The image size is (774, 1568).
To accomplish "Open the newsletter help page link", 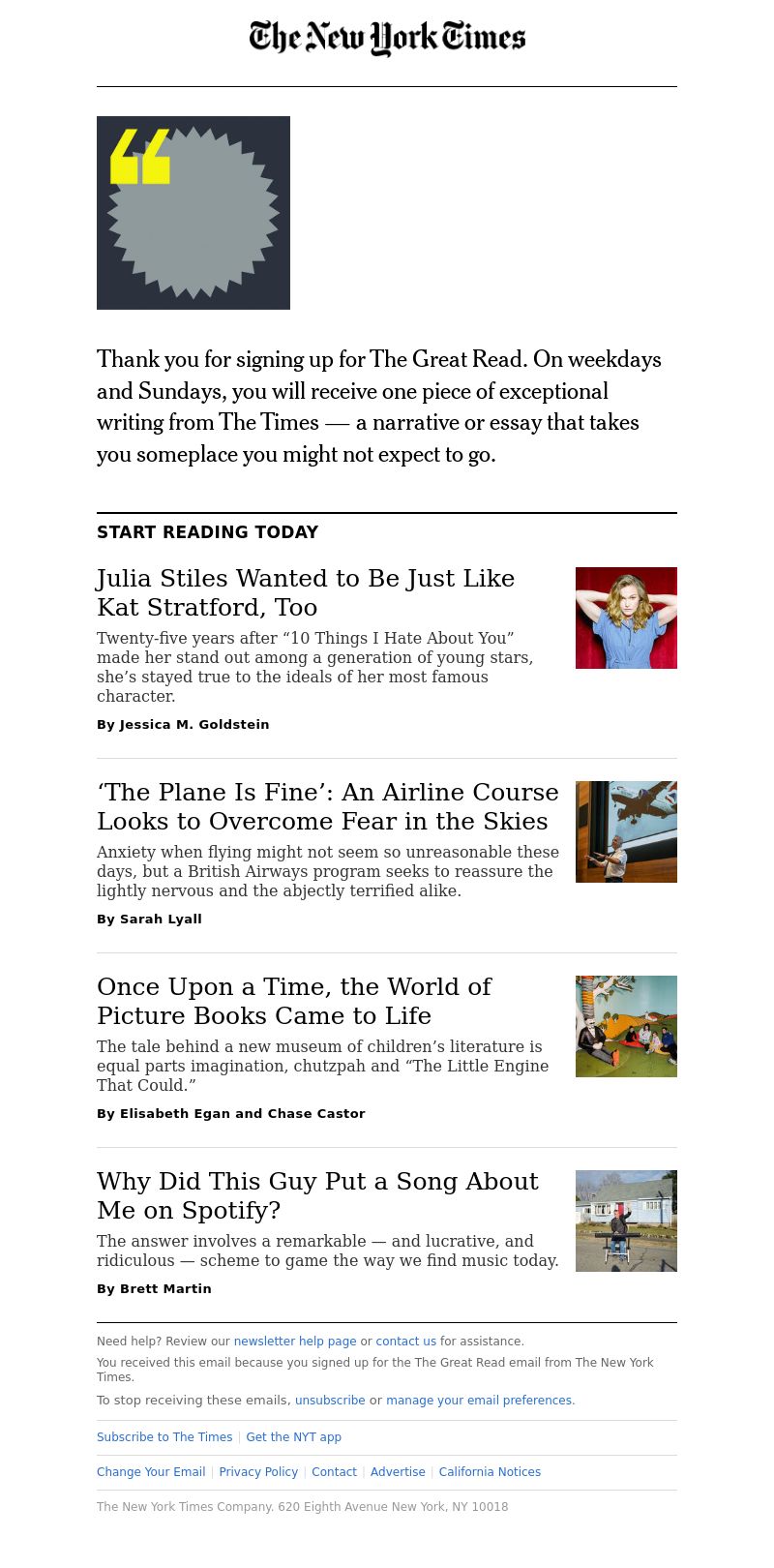I will click(295, 1342).
